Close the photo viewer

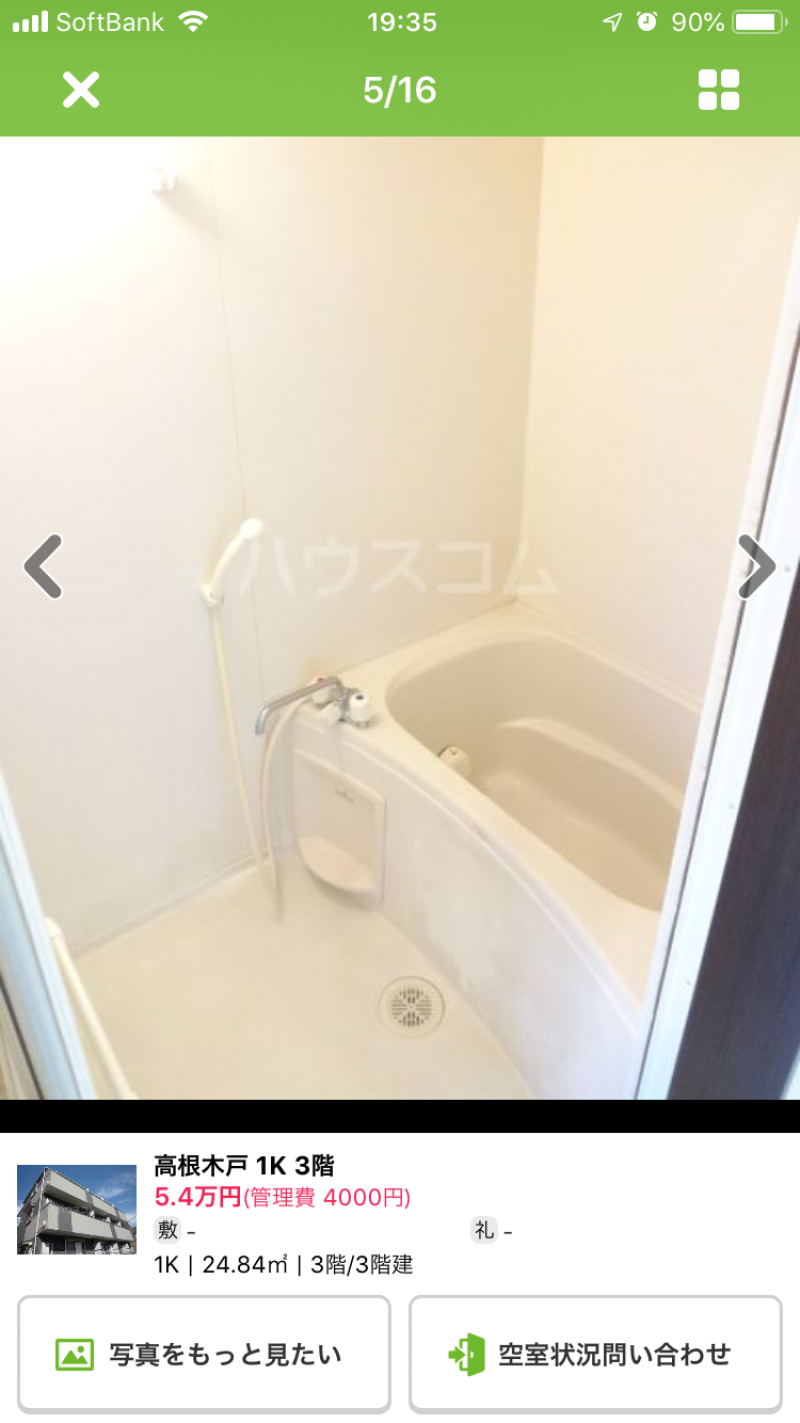click(x=81, y=90)
